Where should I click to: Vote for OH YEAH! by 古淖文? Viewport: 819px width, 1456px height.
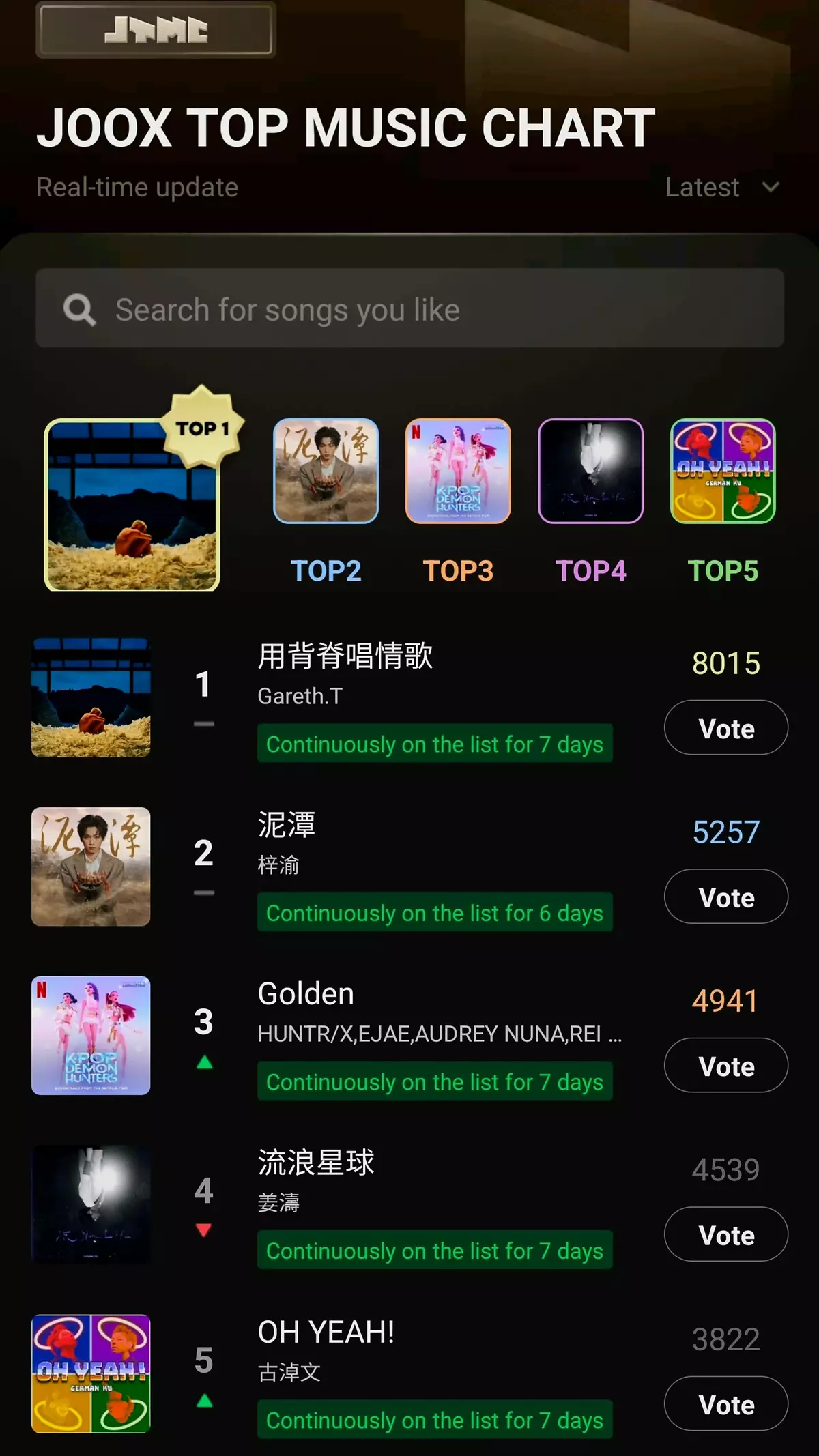[x=726, y=1404]
